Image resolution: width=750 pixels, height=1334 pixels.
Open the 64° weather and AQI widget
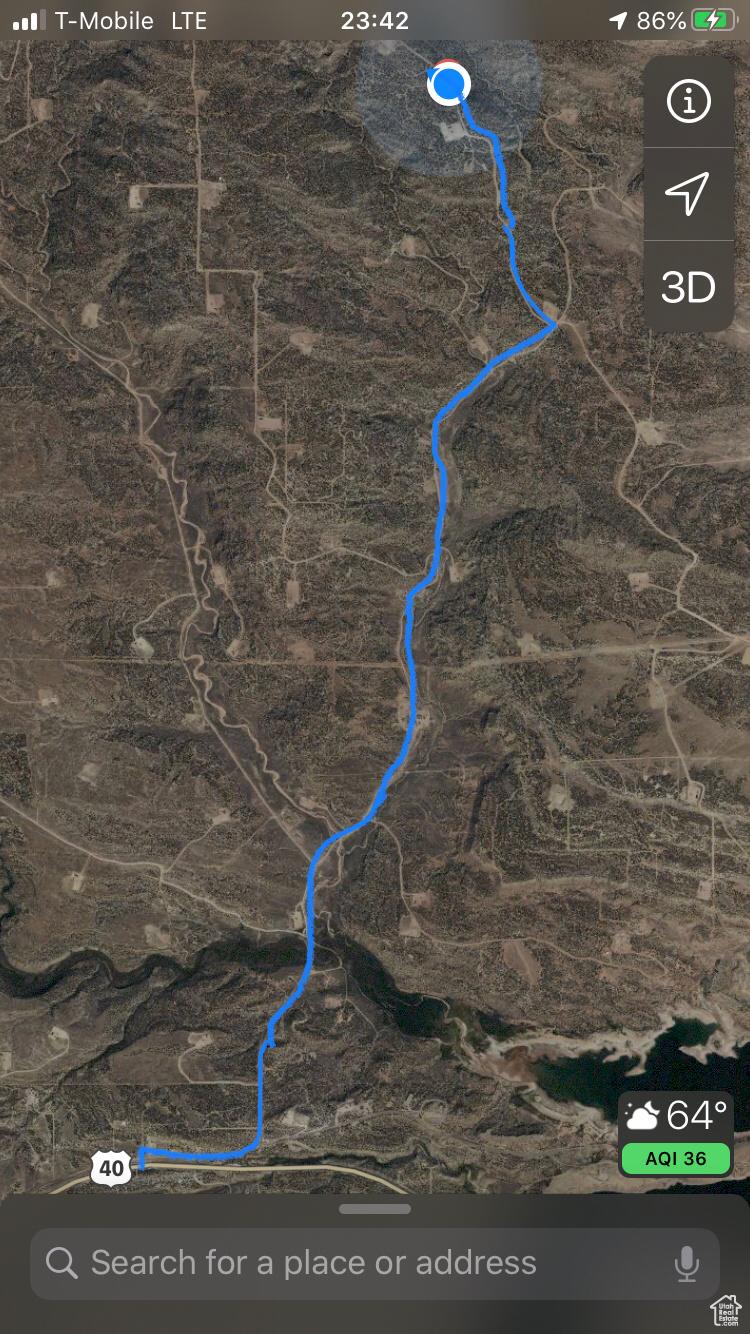pyautogui.click(x=676, y=1134)
